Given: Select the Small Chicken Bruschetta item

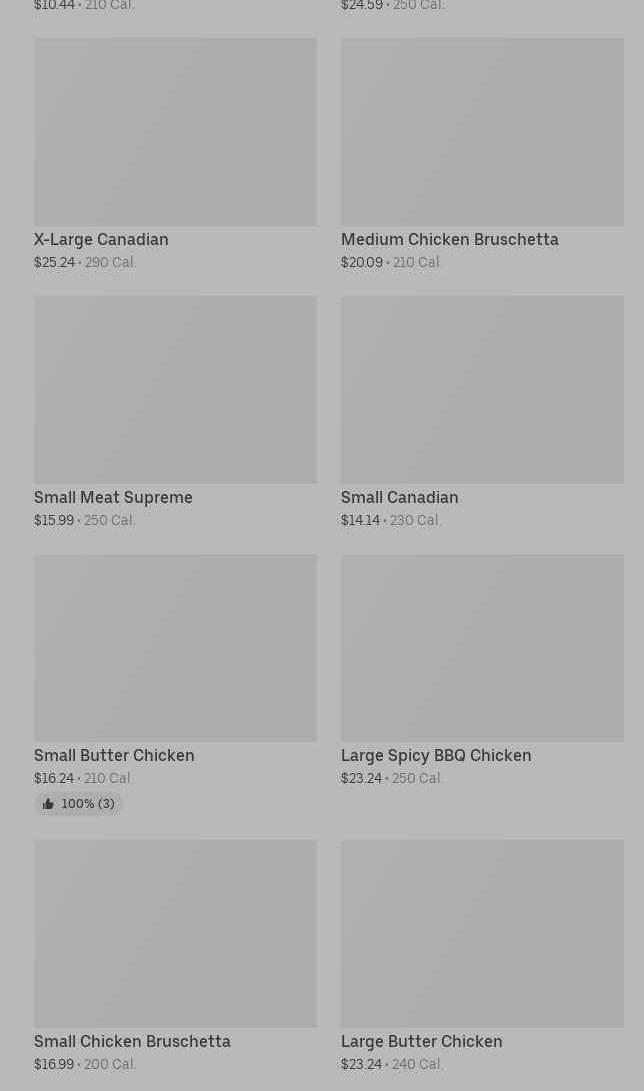Looking at the screenshot, I should (x=175, y=956).
